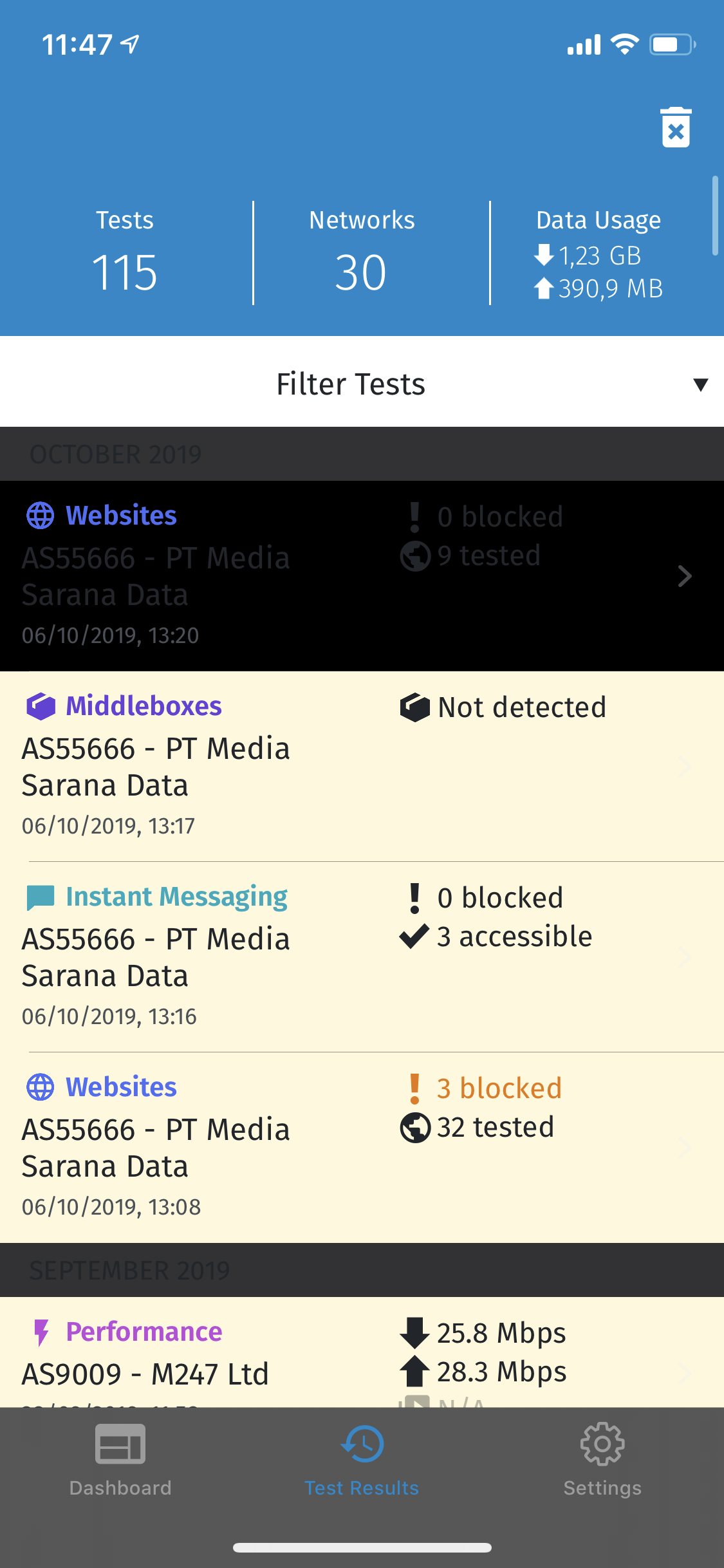This screenshot has height=1568, width=724.
Task: Open Websites result with 3 blocked
Action: point(362,1147)
